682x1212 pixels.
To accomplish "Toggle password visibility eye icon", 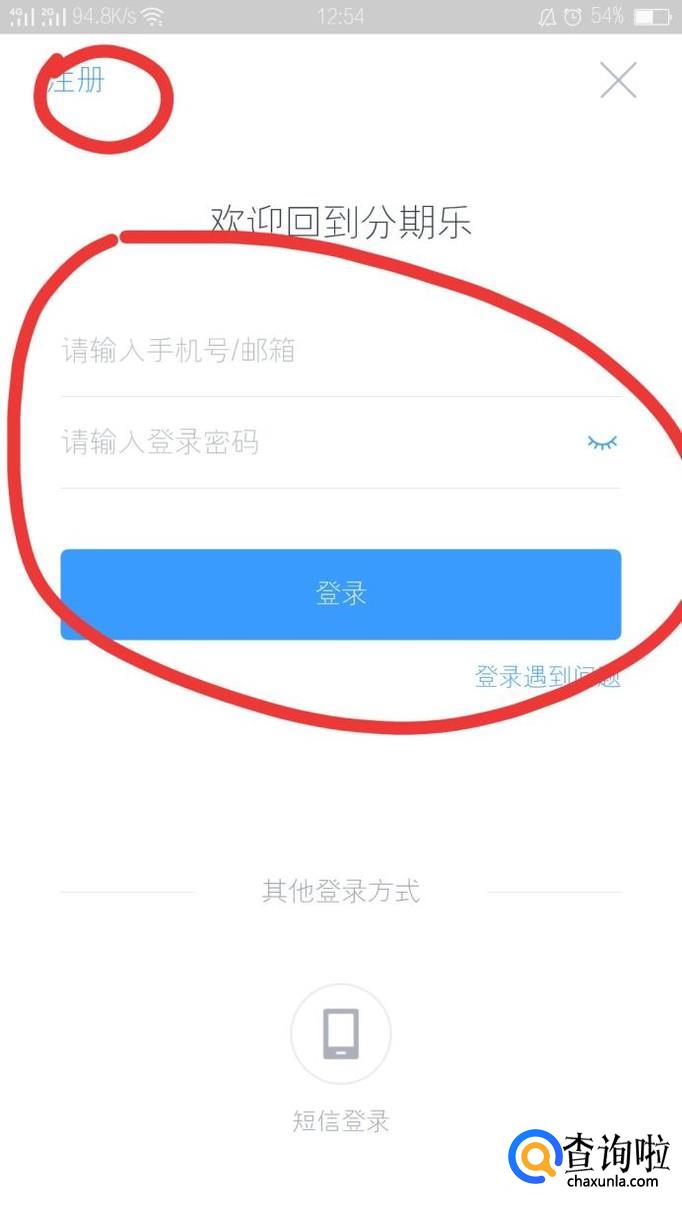I will click(602, 442).
